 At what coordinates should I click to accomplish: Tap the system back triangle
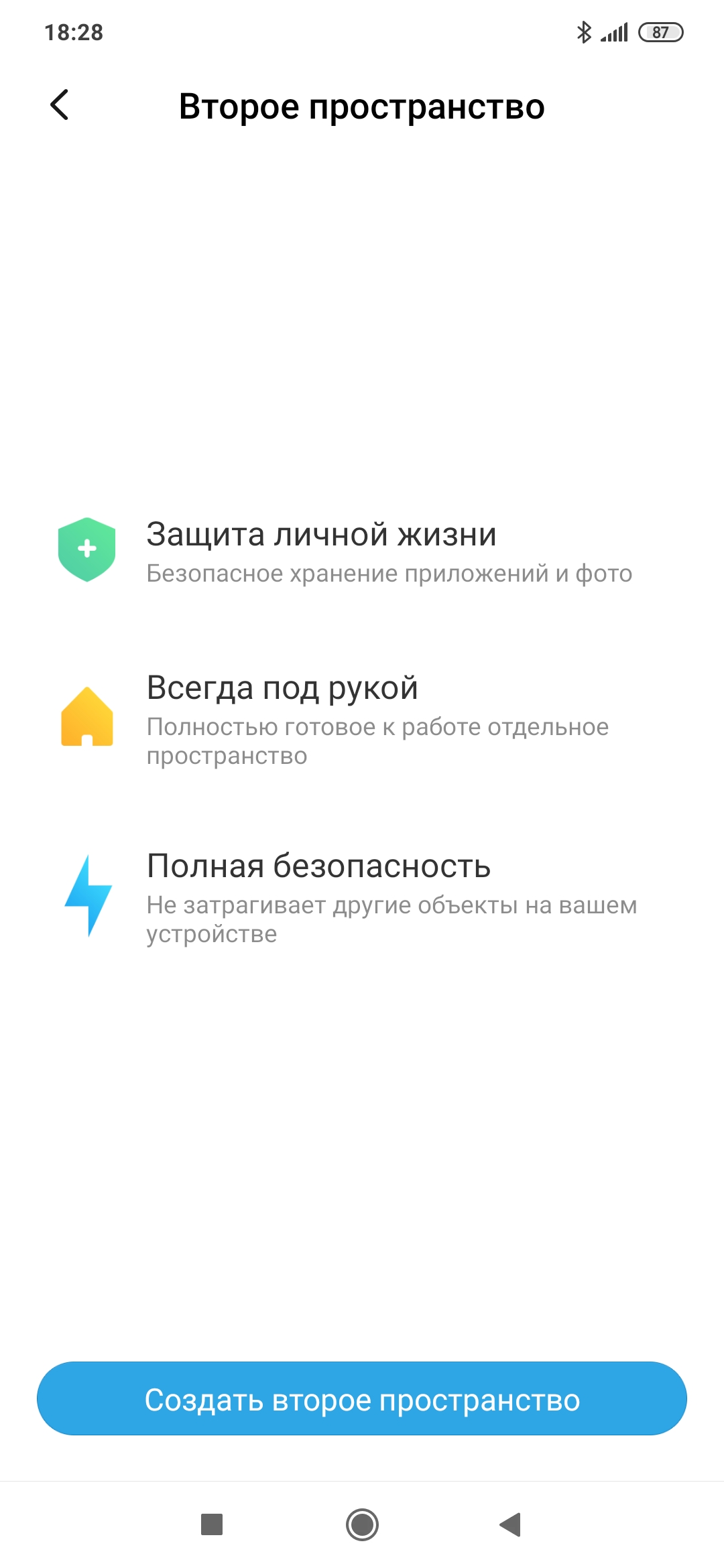click(511, 1524)
